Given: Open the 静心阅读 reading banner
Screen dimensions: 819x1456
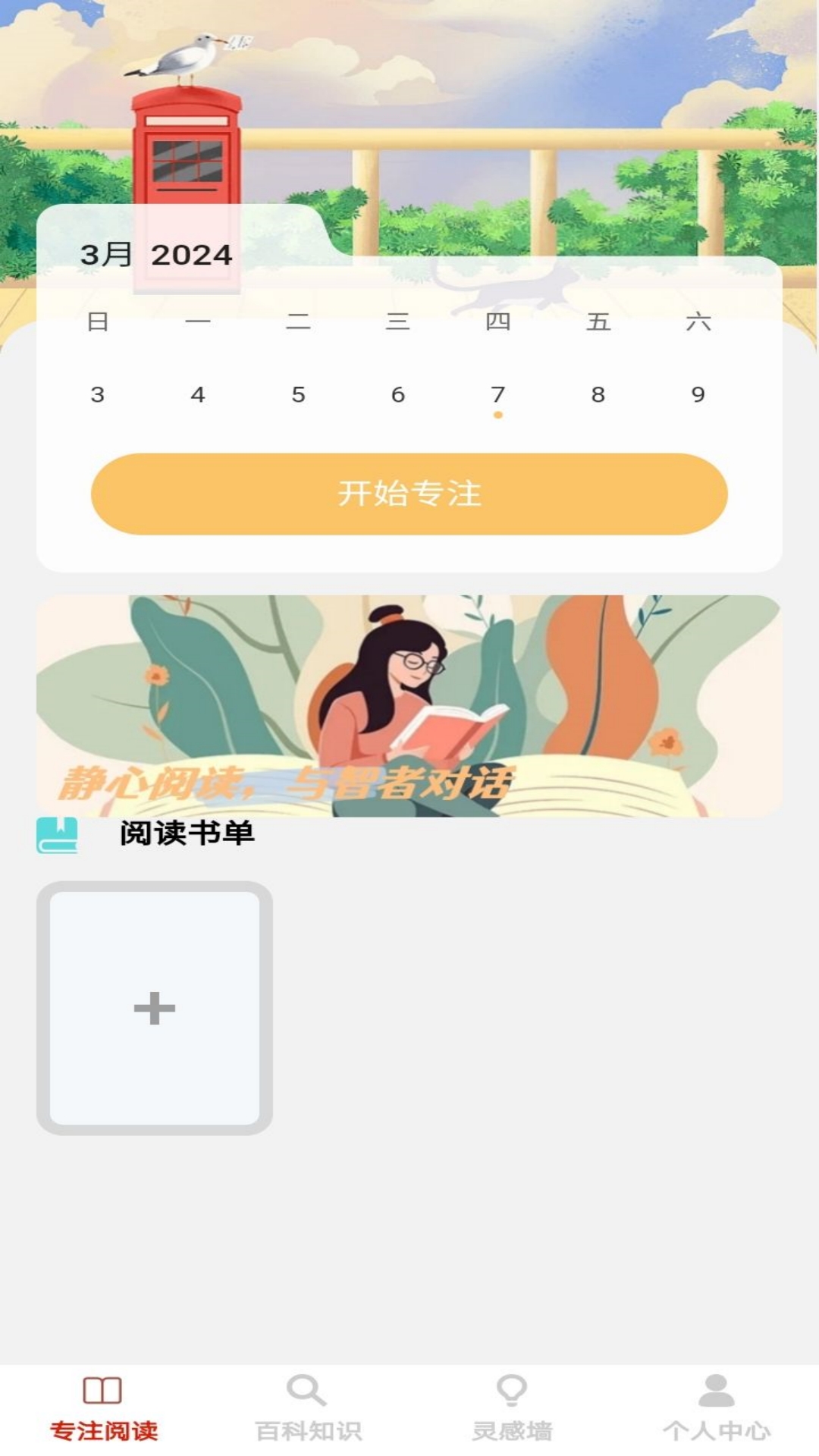Looking at the screenshot, I should point(409,705).
